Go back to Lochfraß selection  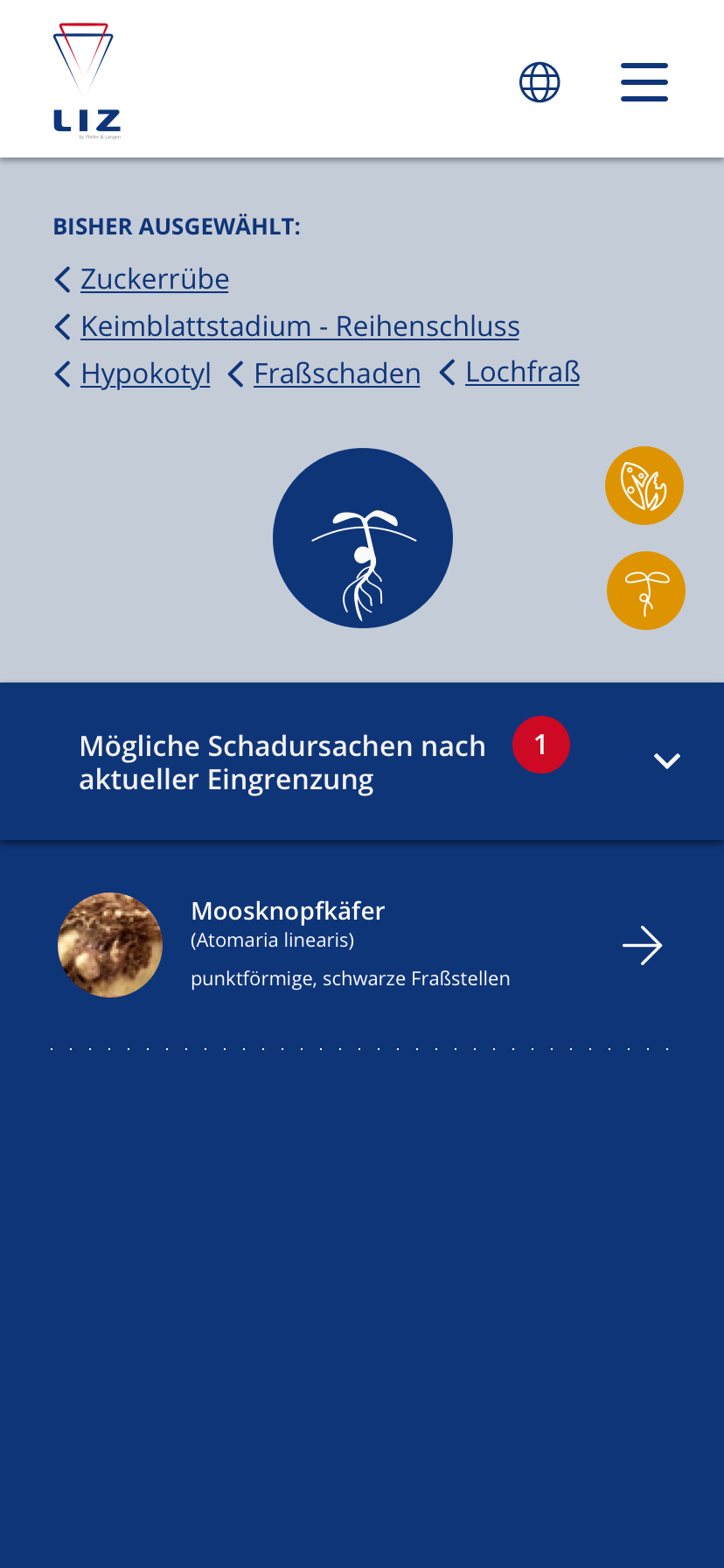(522, 372)
